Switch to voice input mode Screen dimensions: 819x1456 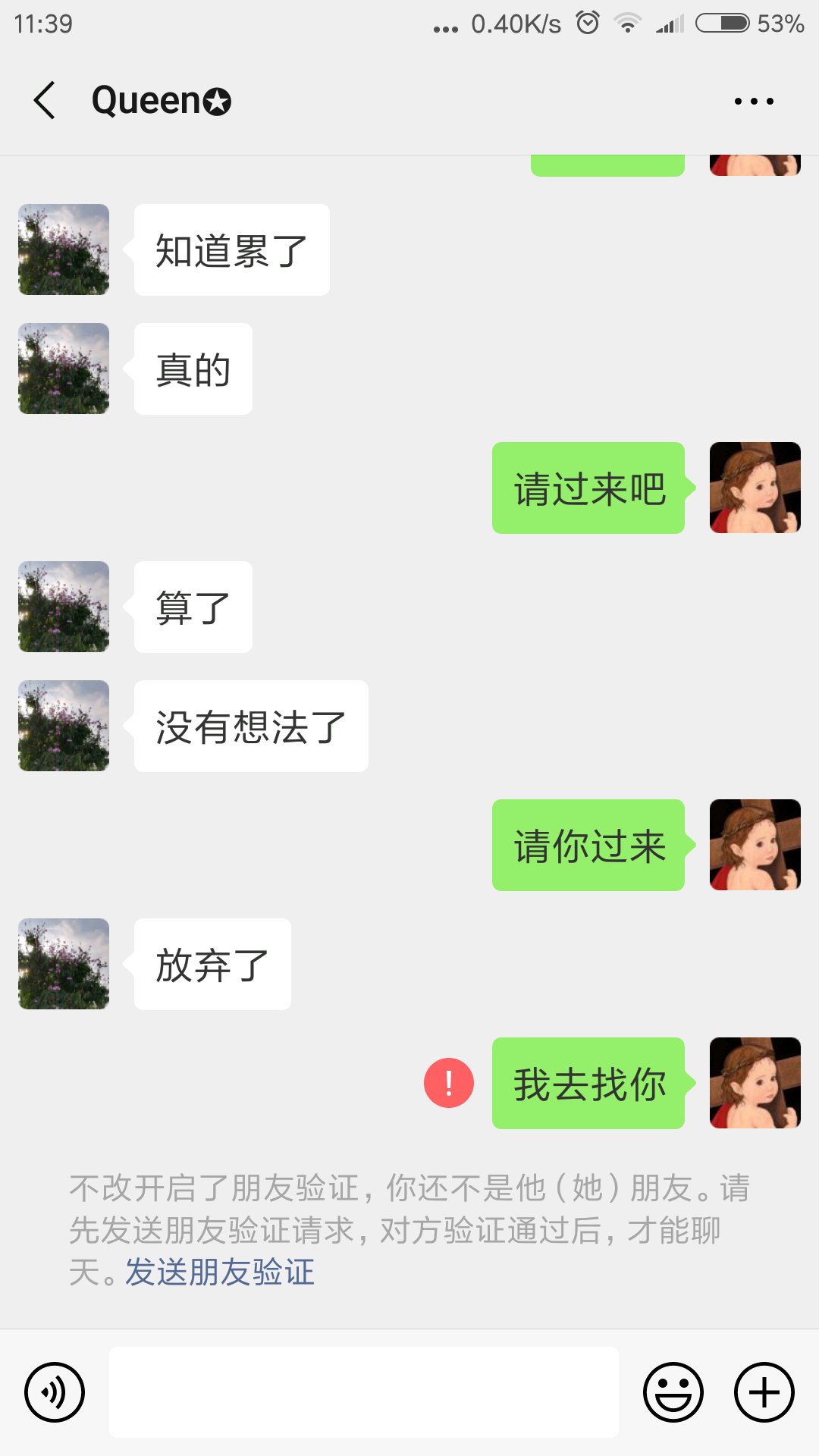pyautogui.click(x=55, y=1392)
